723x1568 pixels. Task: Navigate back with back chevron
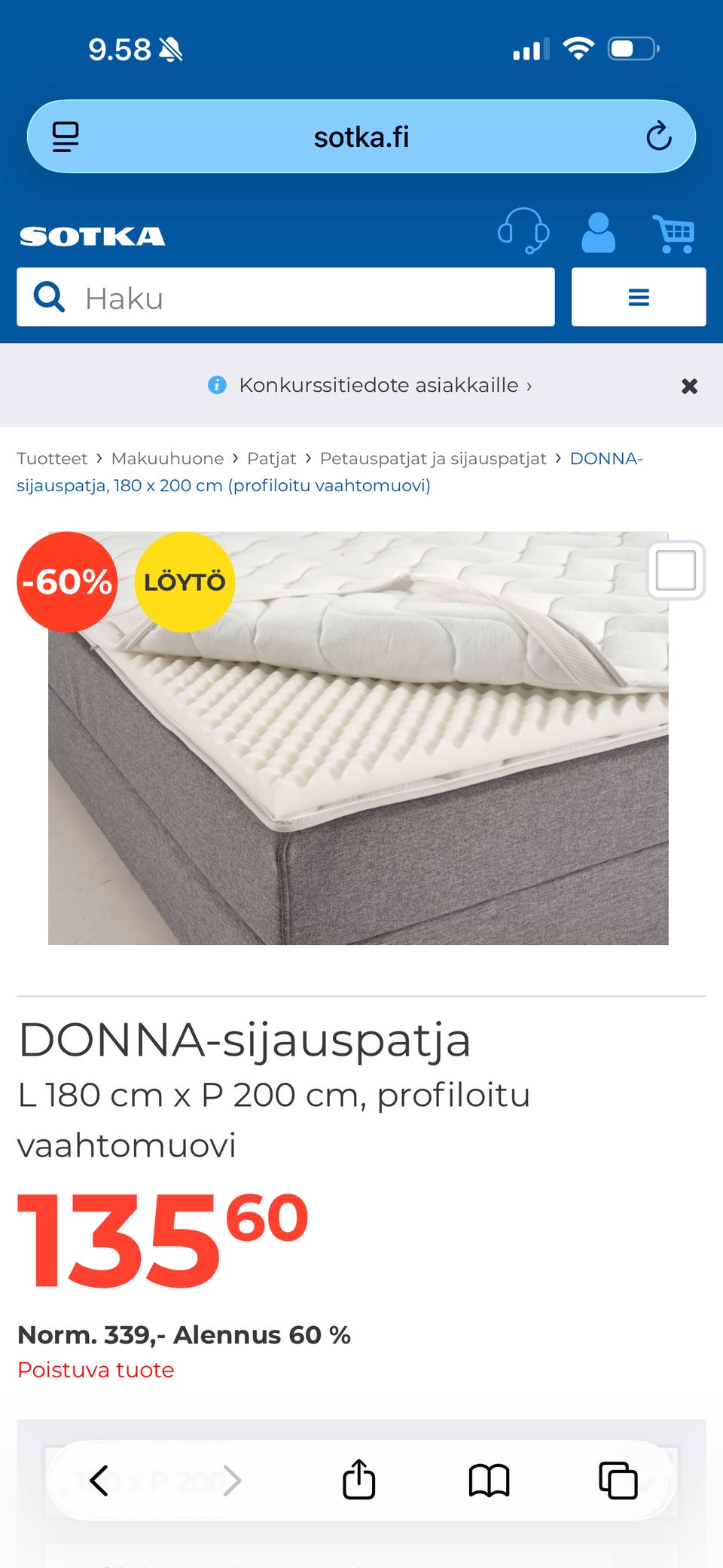[100, 1479]
